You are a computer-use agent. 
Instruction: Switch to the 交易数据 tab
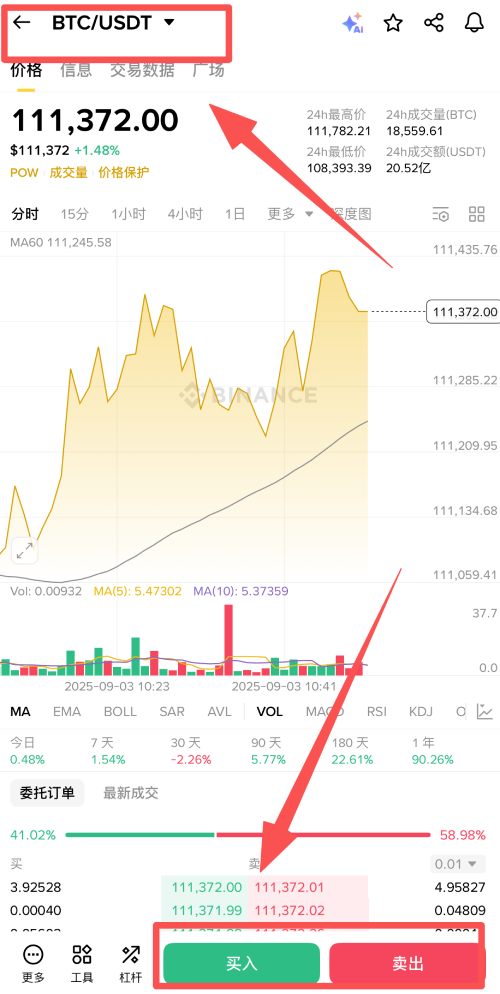pyautogui.click(x=142, y=70)
